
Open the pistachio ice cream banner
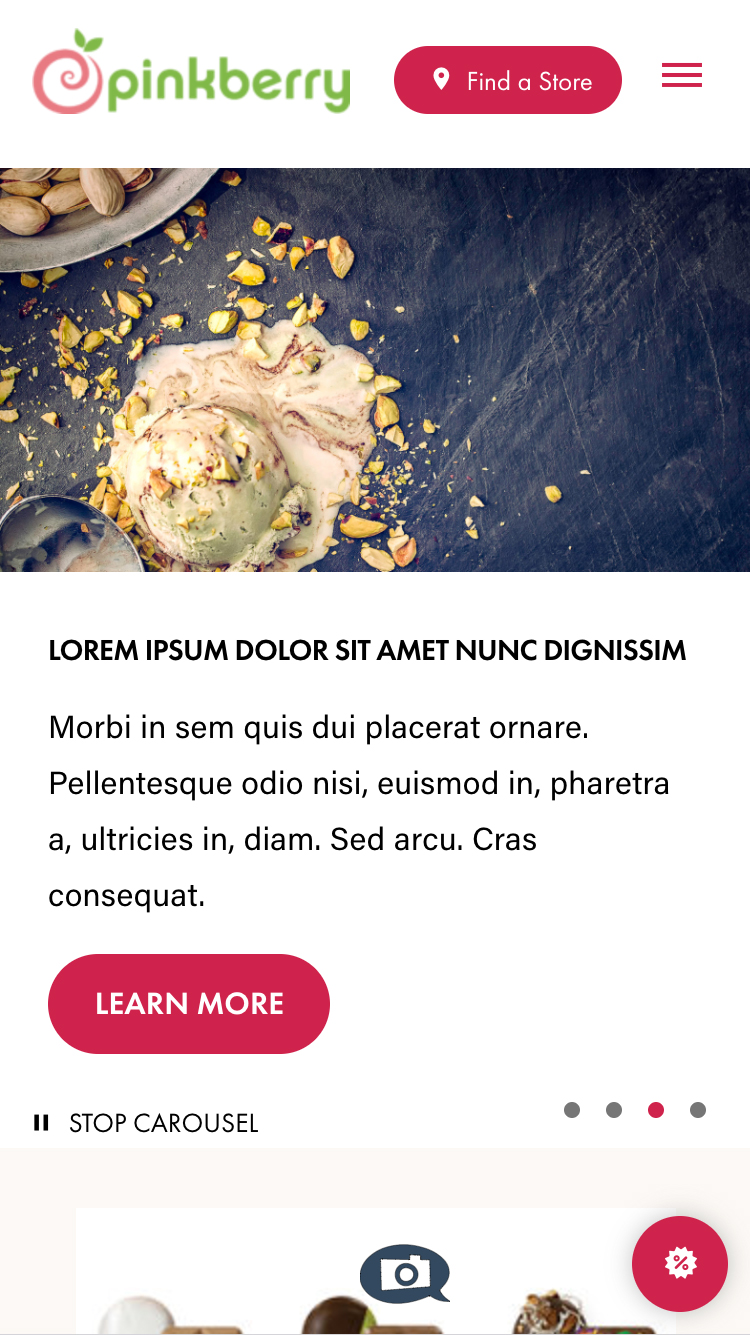(375, 370)
